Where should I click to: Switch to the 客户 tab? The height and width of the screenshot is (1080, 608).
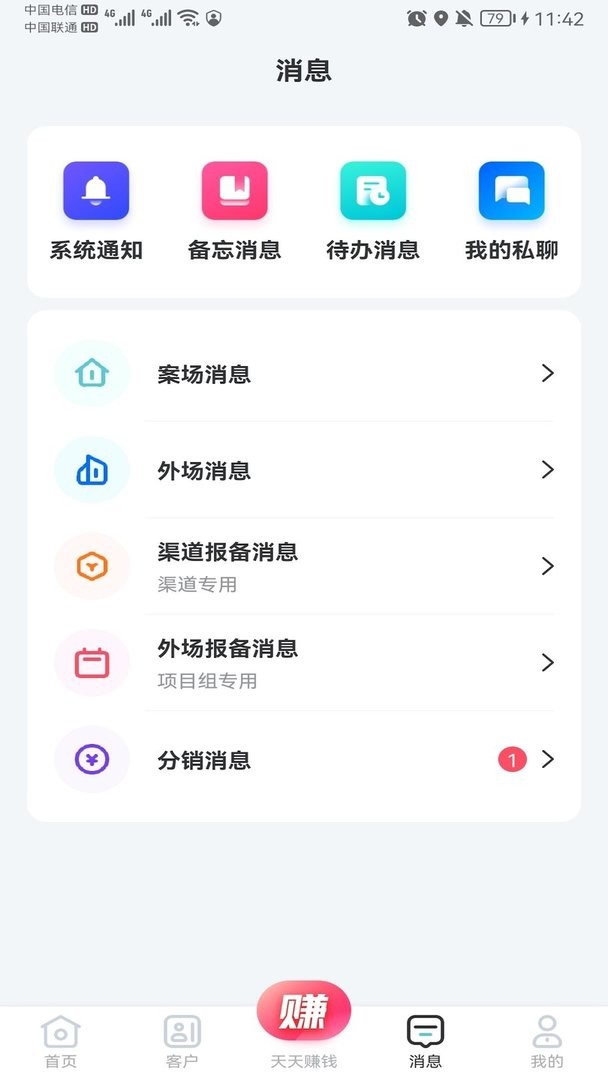(x=182, y=1041)
